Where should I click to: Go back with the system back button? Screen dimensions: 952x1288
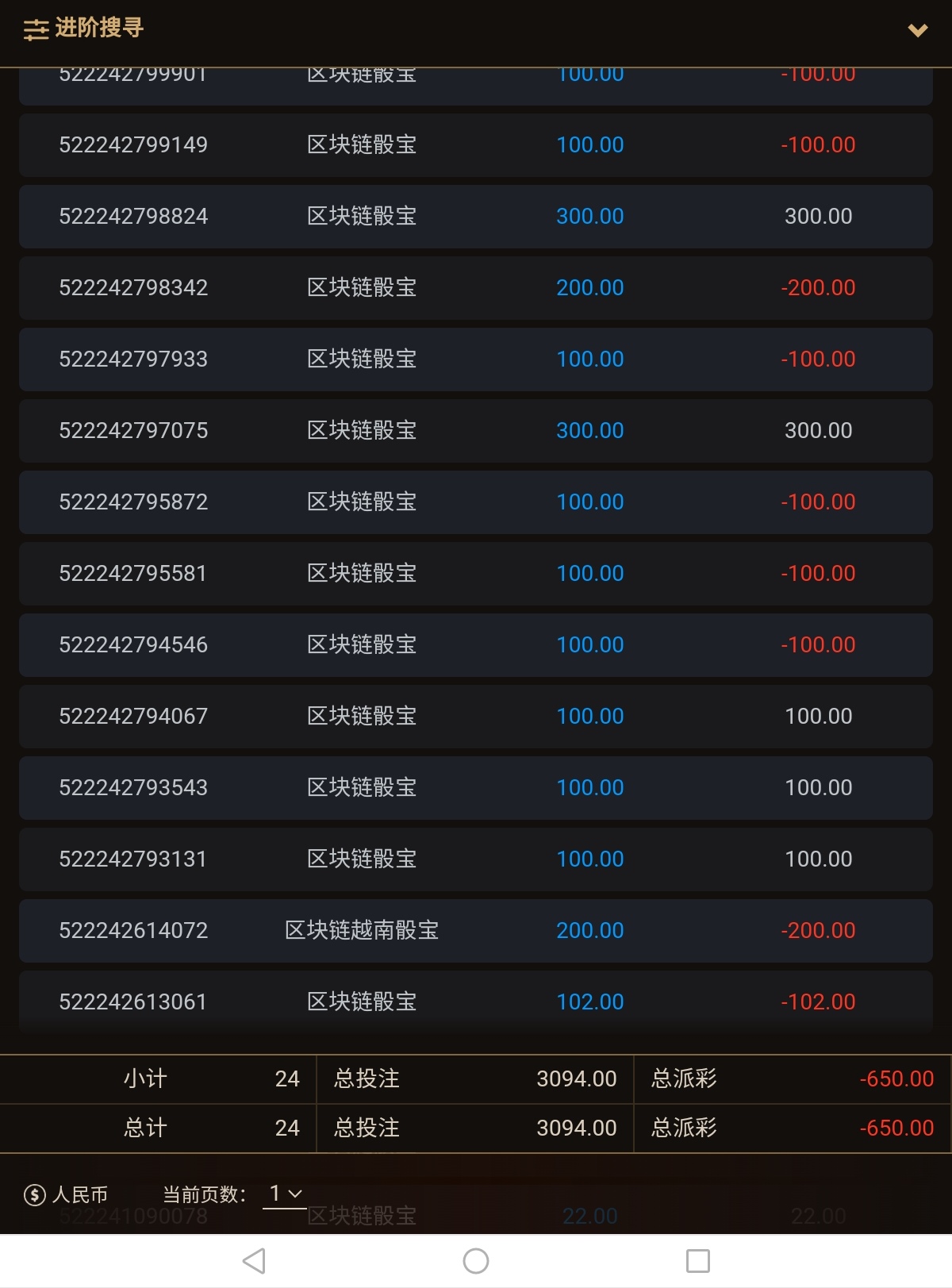(254, 1261)
